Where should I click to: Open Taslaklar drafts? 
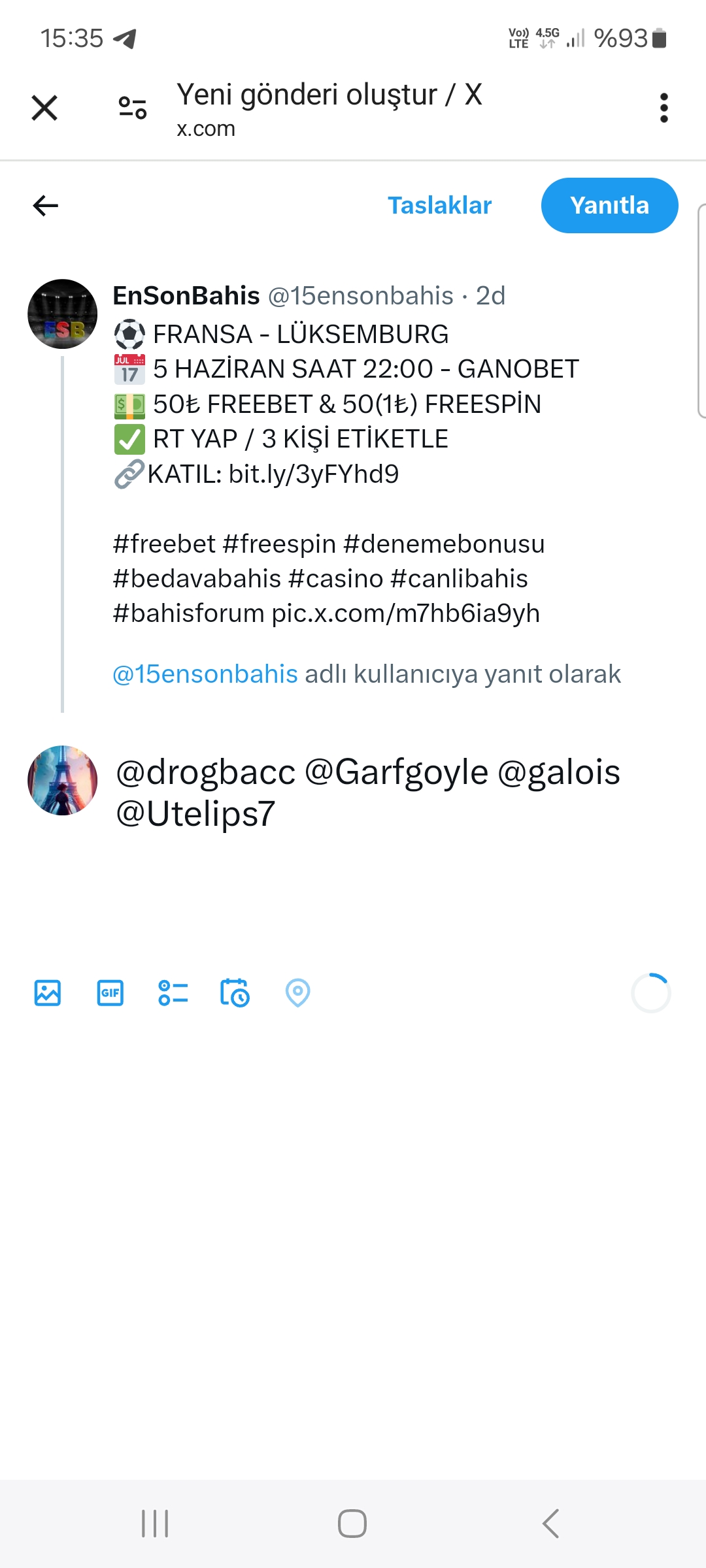pyautogui.click(x=439, y=206)
